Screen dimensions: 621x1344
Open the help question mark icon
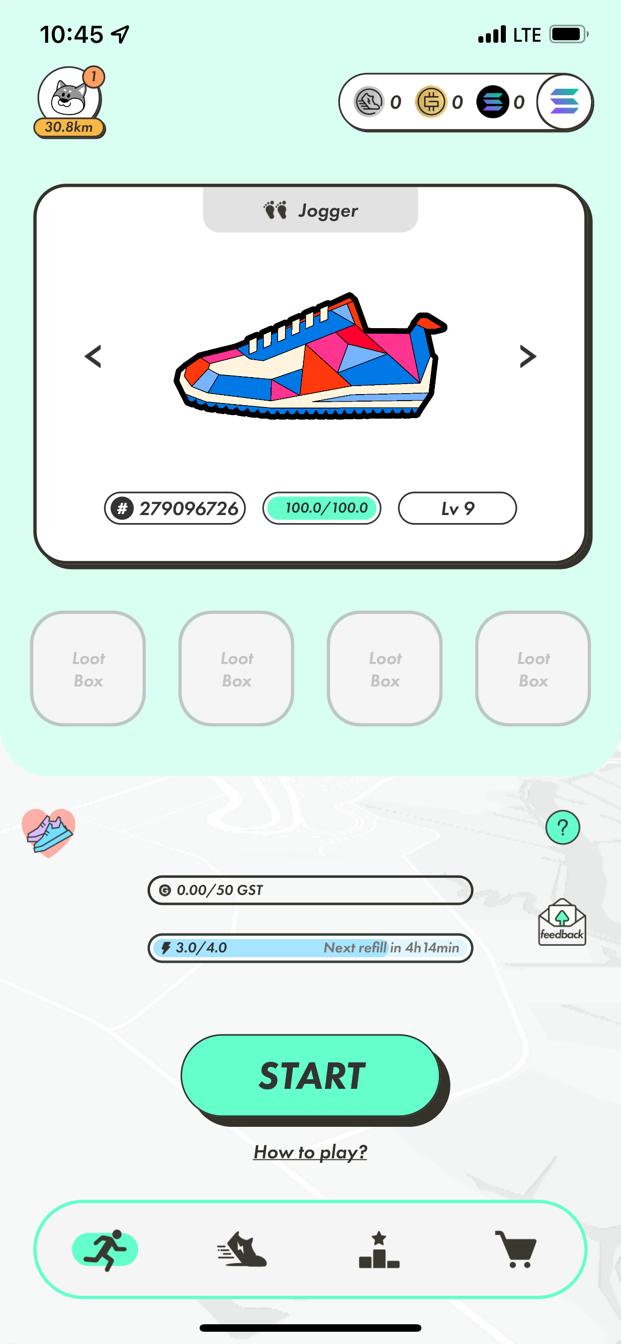click(562, 828)
